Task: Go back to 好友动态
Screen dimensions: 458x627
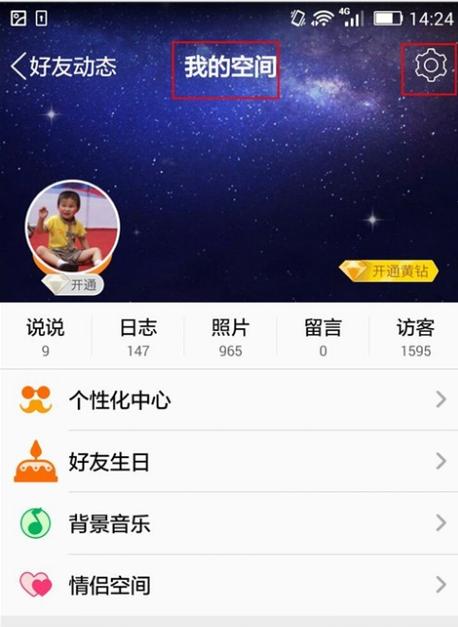Action: tap(64, 66)
